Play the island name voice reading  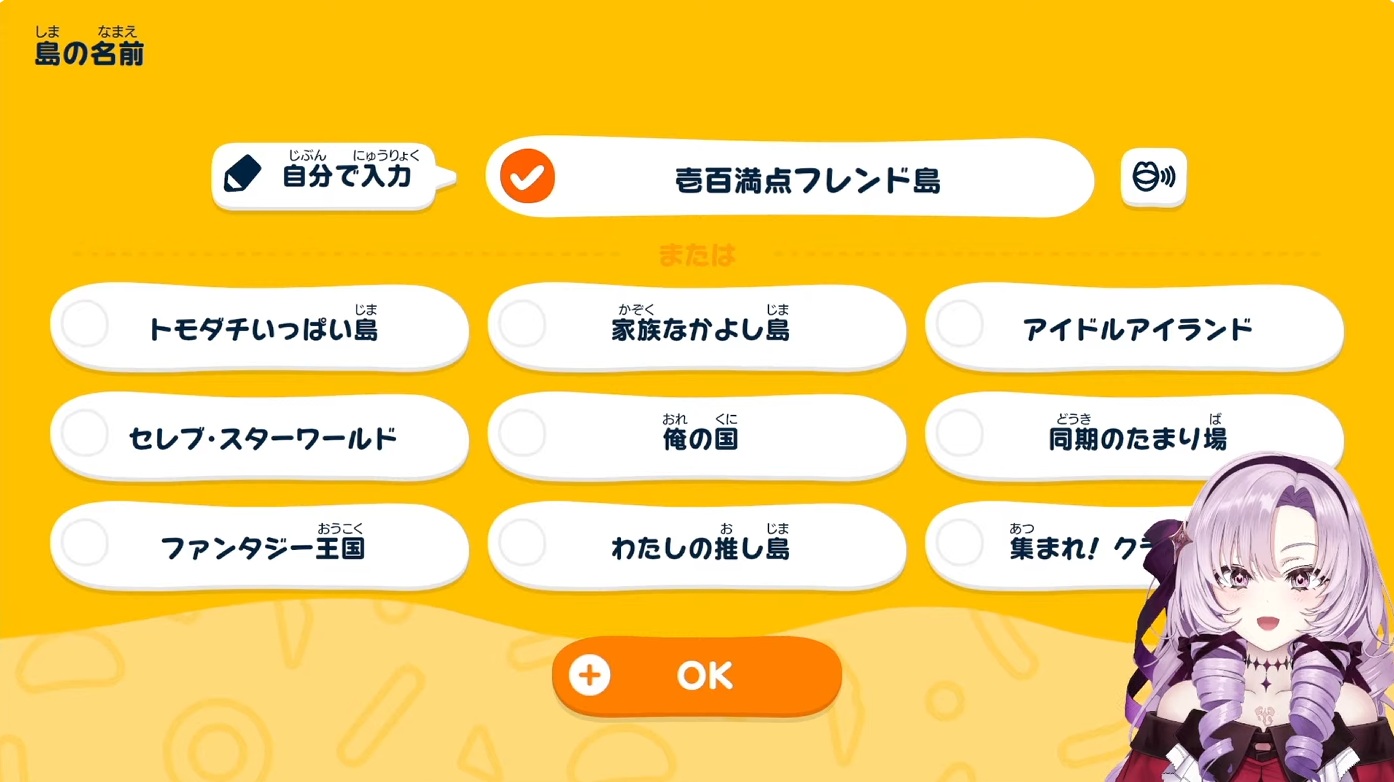1153,177
